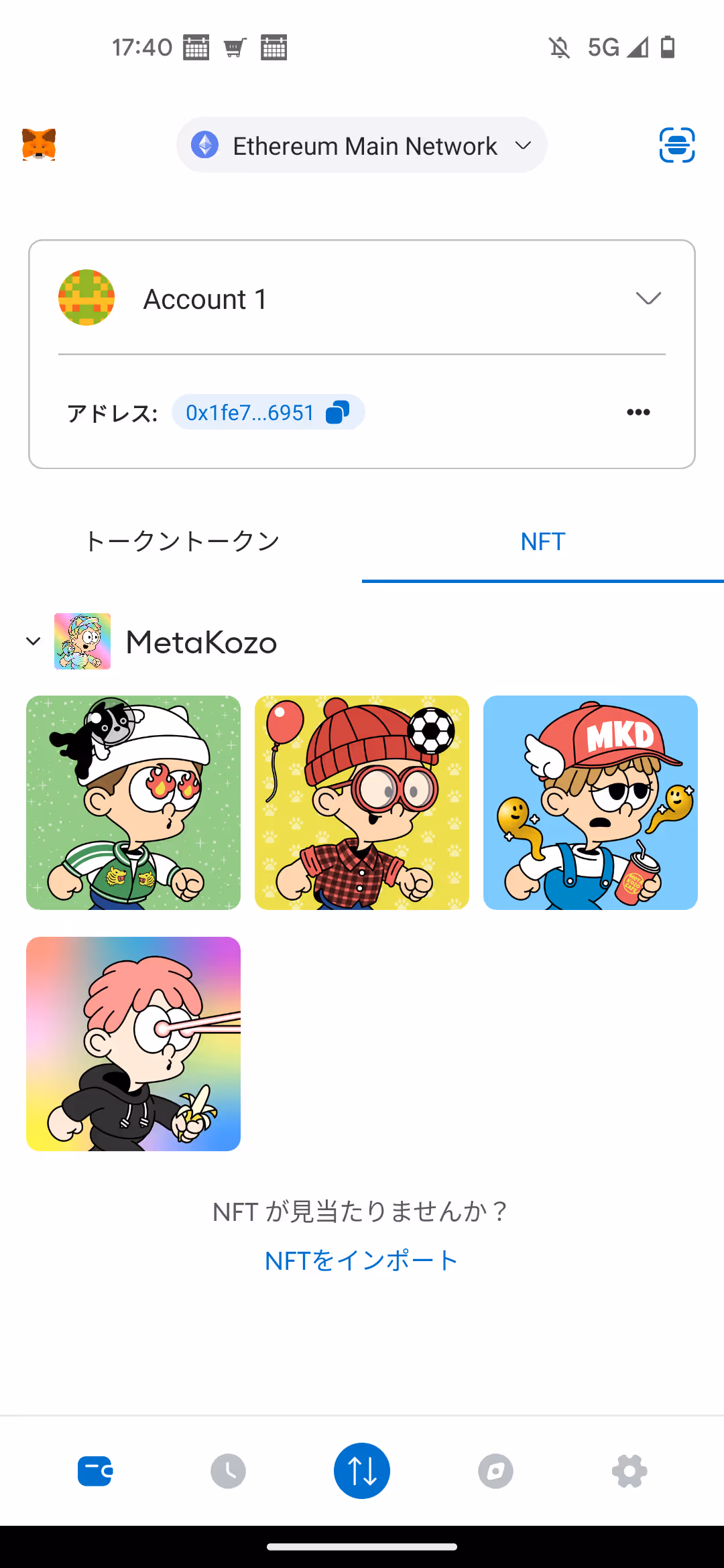This screenshot has width=724, height=1568.
Task: Open the QR scan icon
Action: point(676,145)
